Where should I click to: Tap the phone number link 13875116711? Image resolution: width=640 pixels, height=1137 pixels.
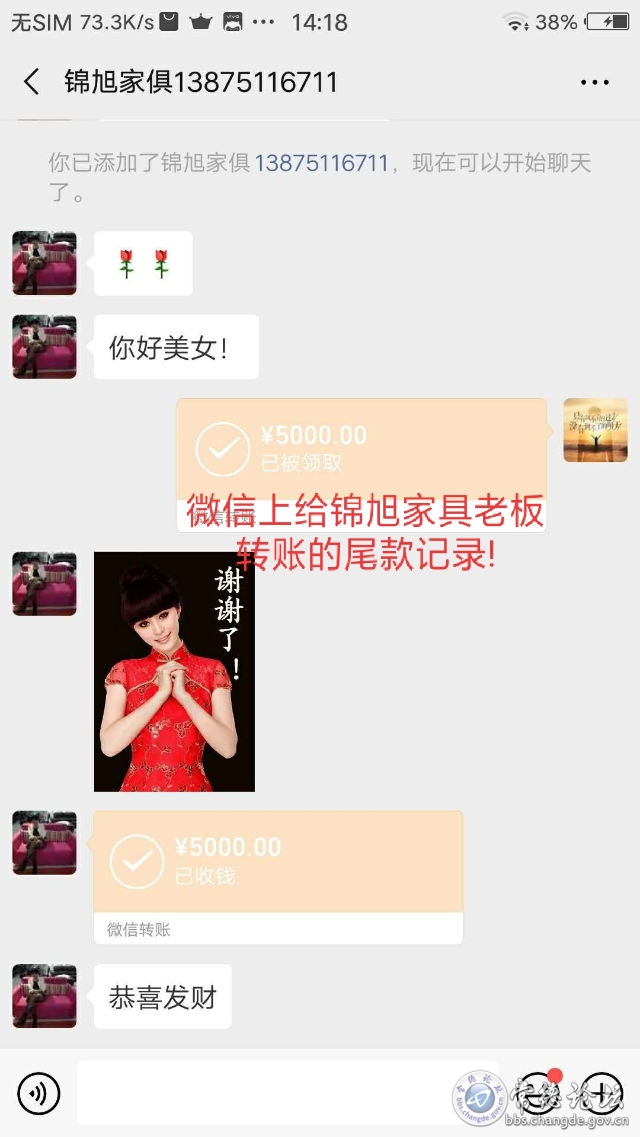(x=321, y=163)
